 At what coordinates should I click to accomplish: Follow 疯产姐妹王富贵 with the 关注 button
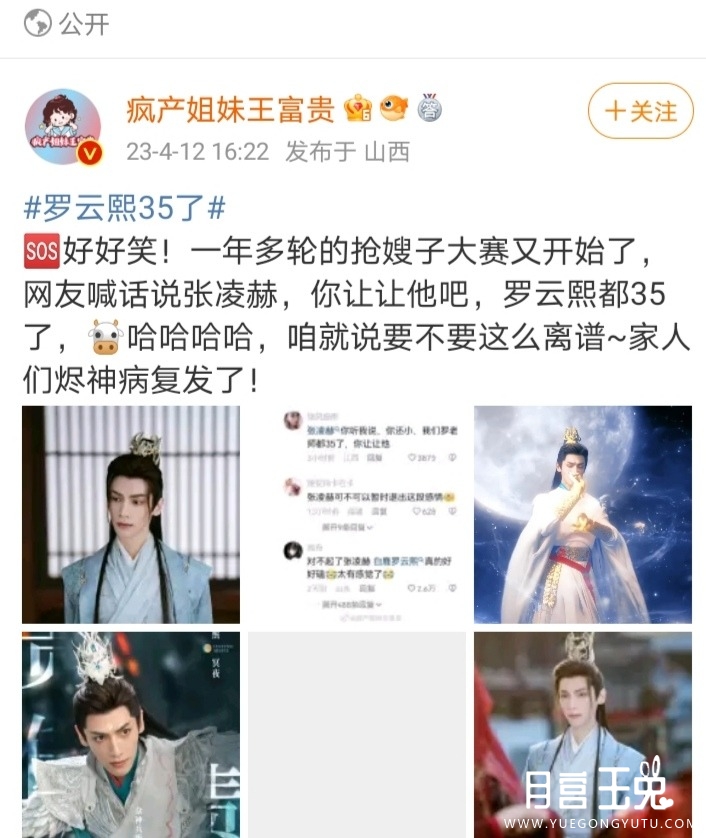coord(640,110)
